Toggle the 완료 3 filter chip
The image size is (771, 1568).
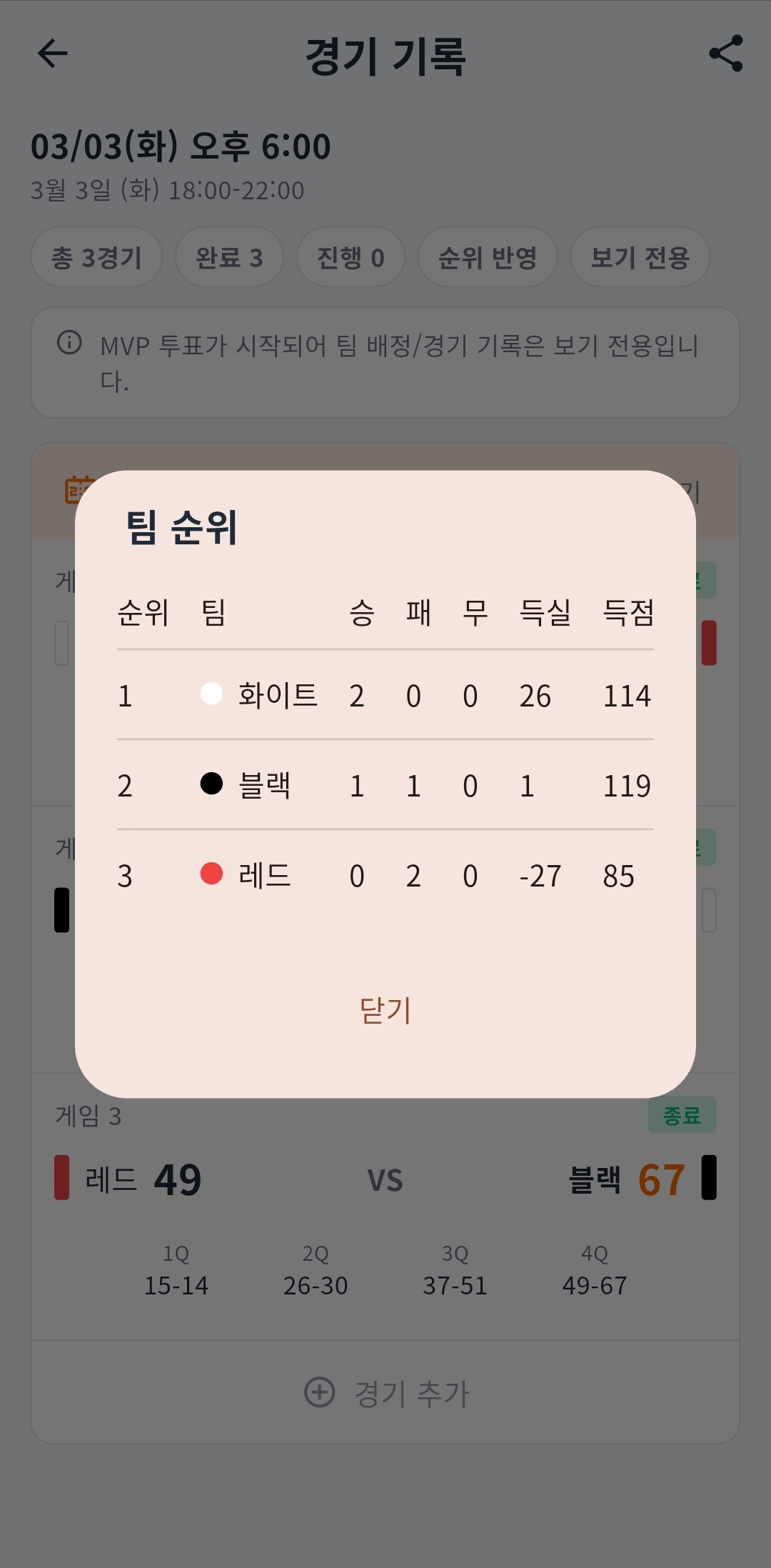(228, 258)
